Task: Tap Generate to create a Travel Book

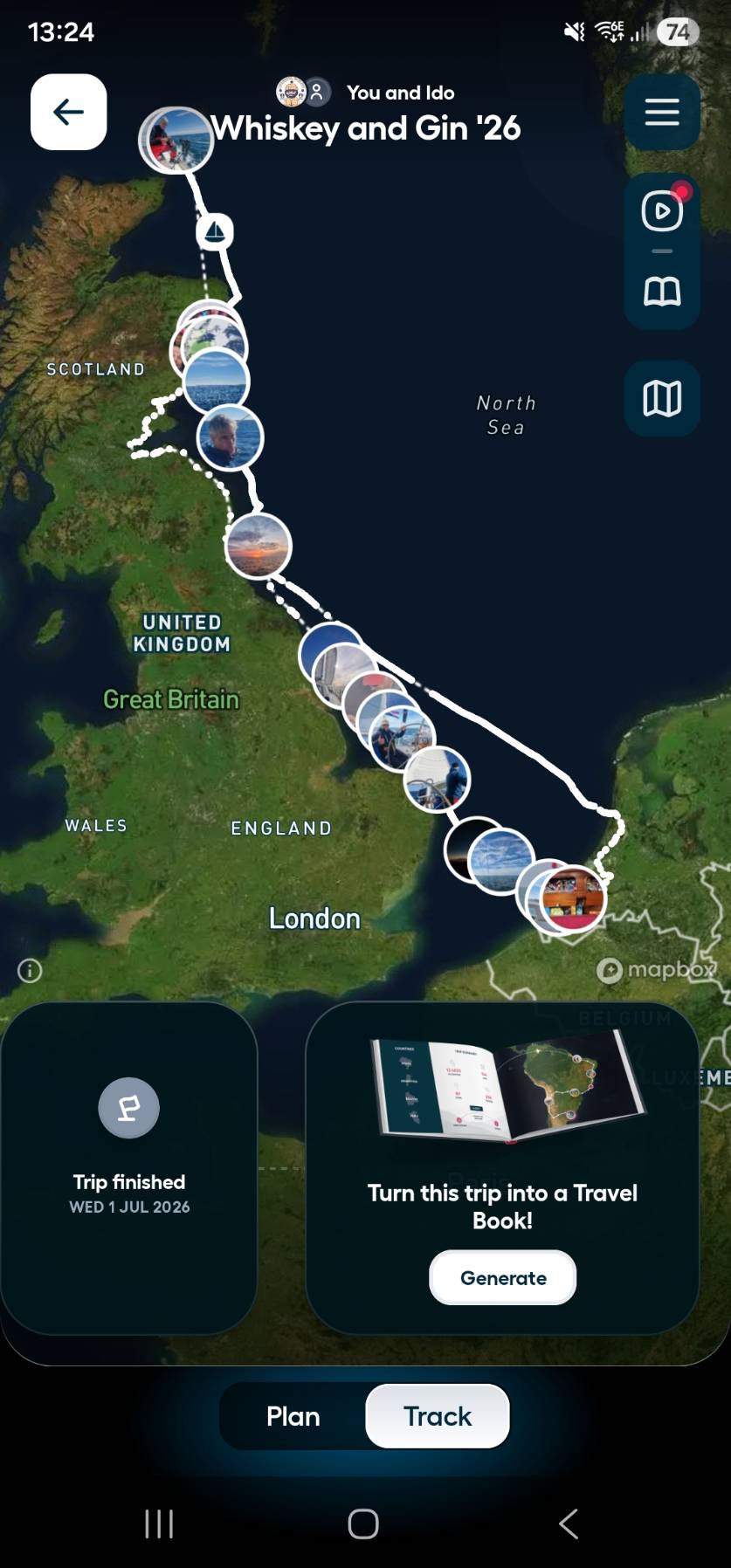Action: click(x=503, y=1277)
